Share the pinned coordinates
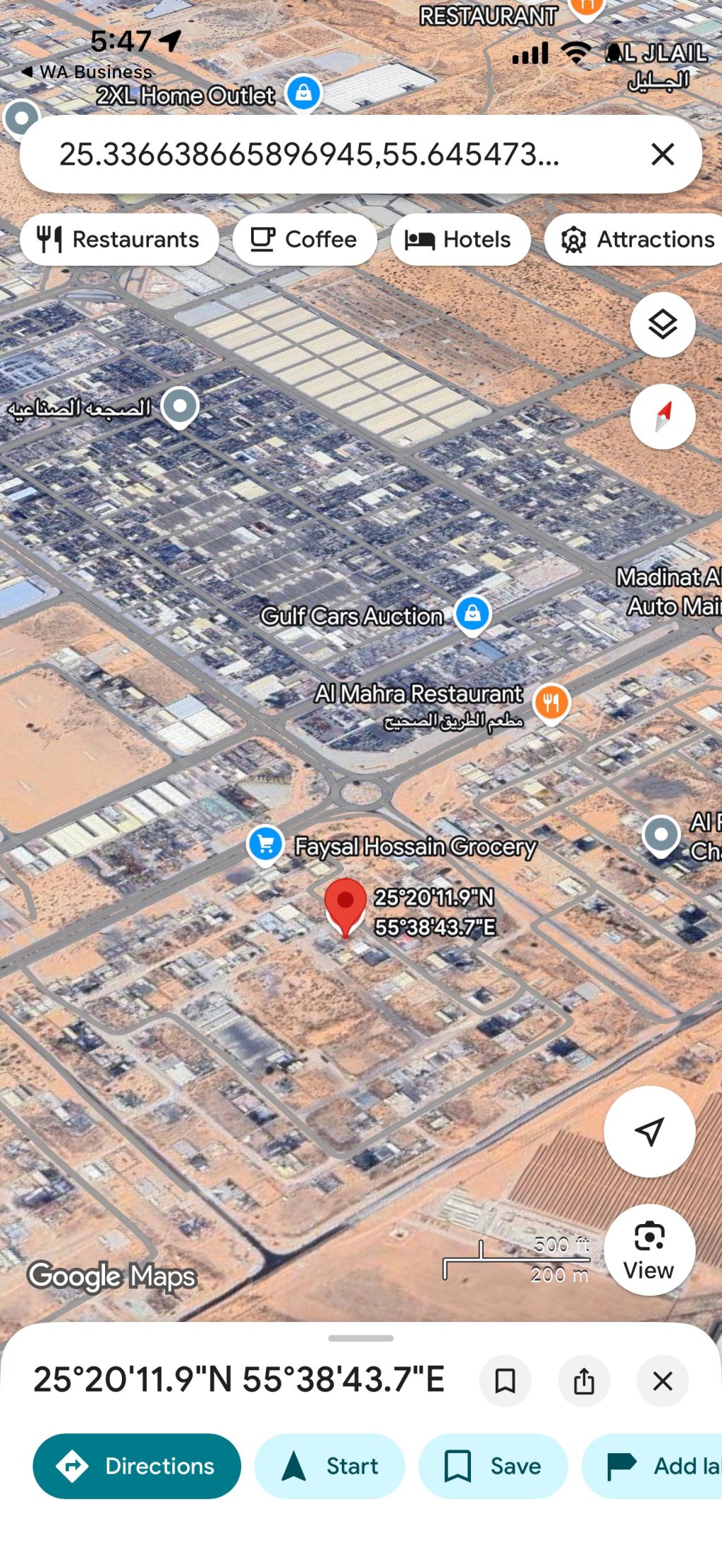Image resolution: width=722 pixels, height=1568 pixels. (x=584, y=1381)
